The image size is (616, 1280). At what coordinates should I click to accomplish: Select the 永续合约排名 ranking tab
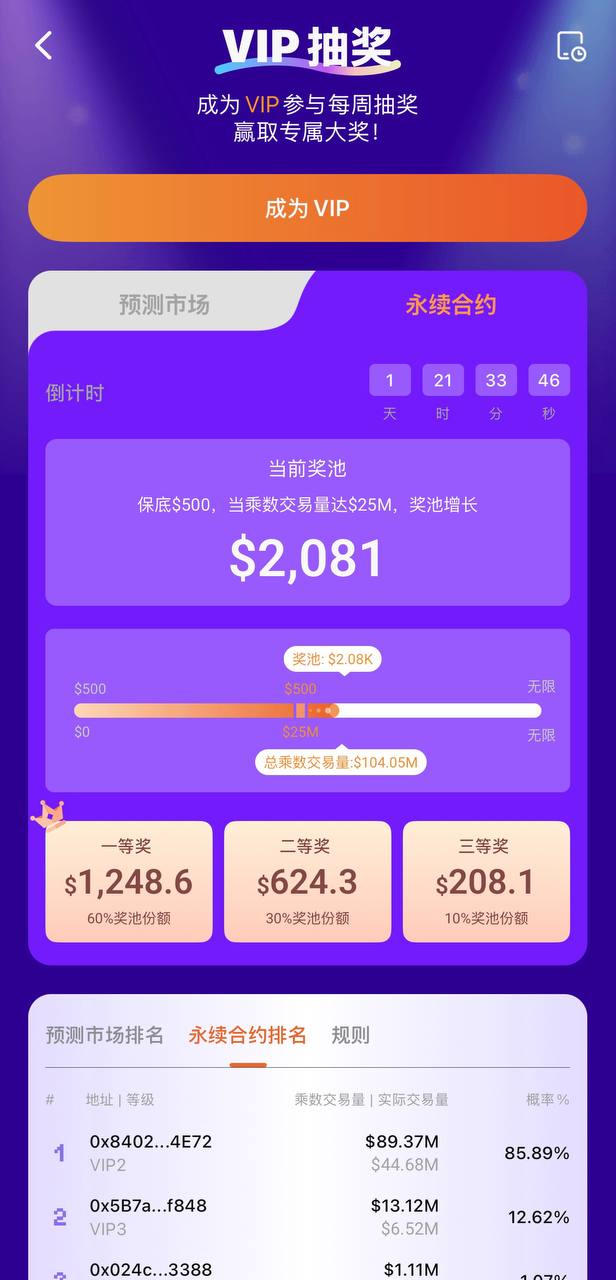[x=248, y=1035]
